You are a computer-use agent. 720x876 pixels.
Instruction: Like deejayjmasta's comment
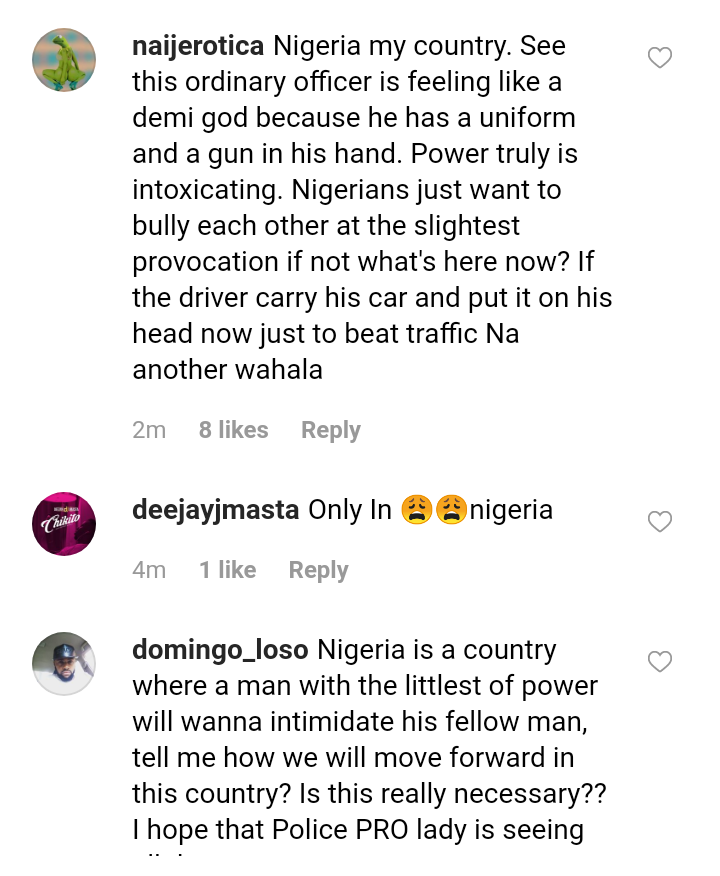(x=660, y=521)
